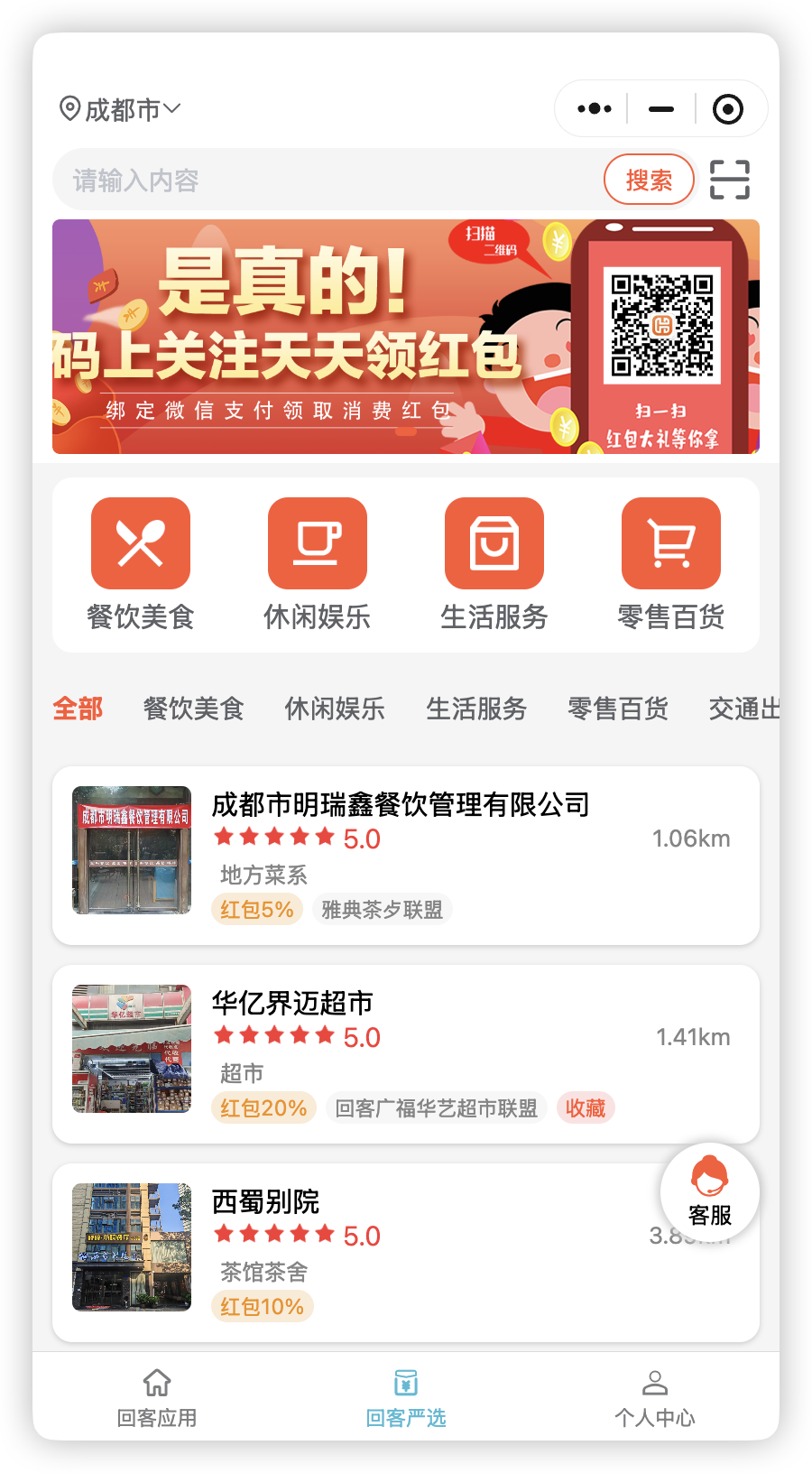
Task: Select the 零售百货 filter tab
Action: 617,709
